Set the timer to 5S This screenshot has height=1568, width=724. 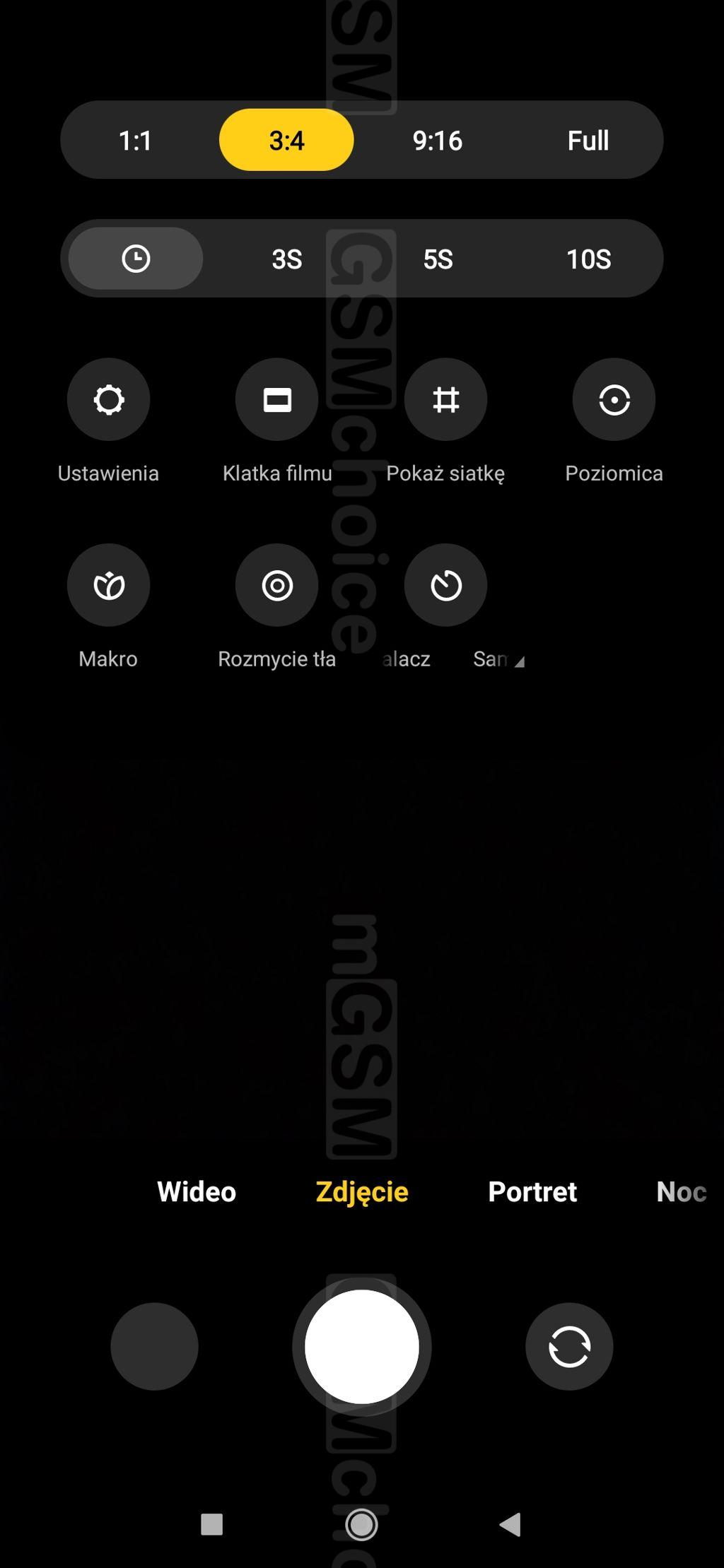coord(438,259)
